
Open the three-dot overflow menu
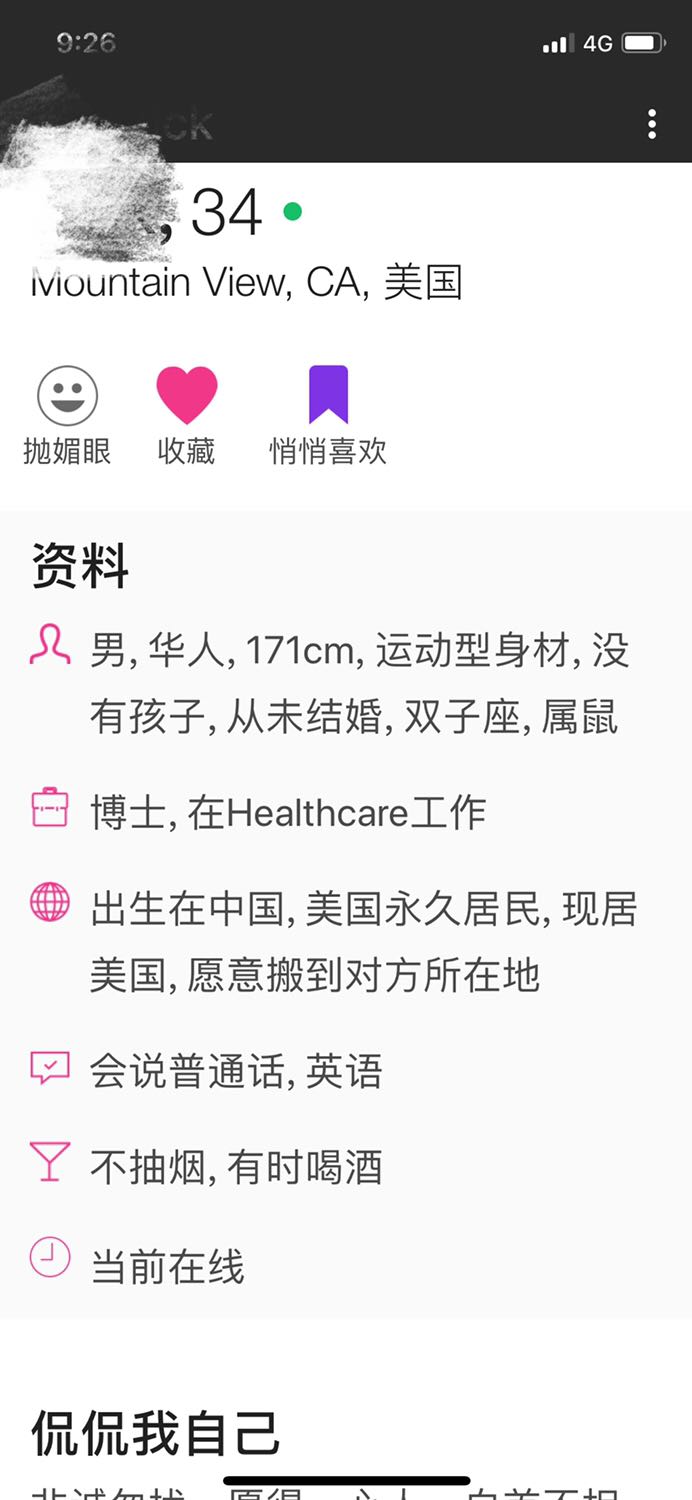click(652, 124)
